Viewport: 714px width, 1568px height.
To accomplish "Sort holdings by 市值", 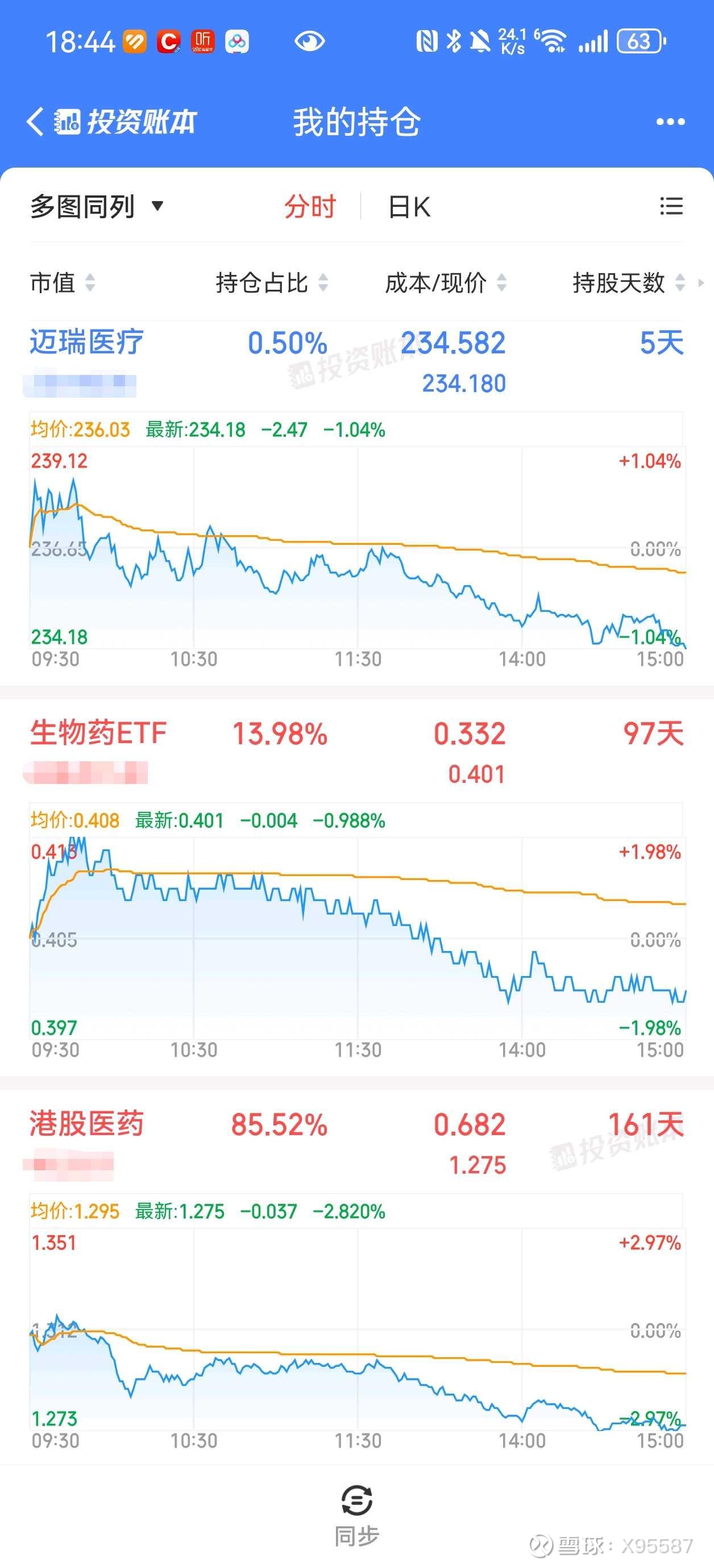I will coord(63,282).
